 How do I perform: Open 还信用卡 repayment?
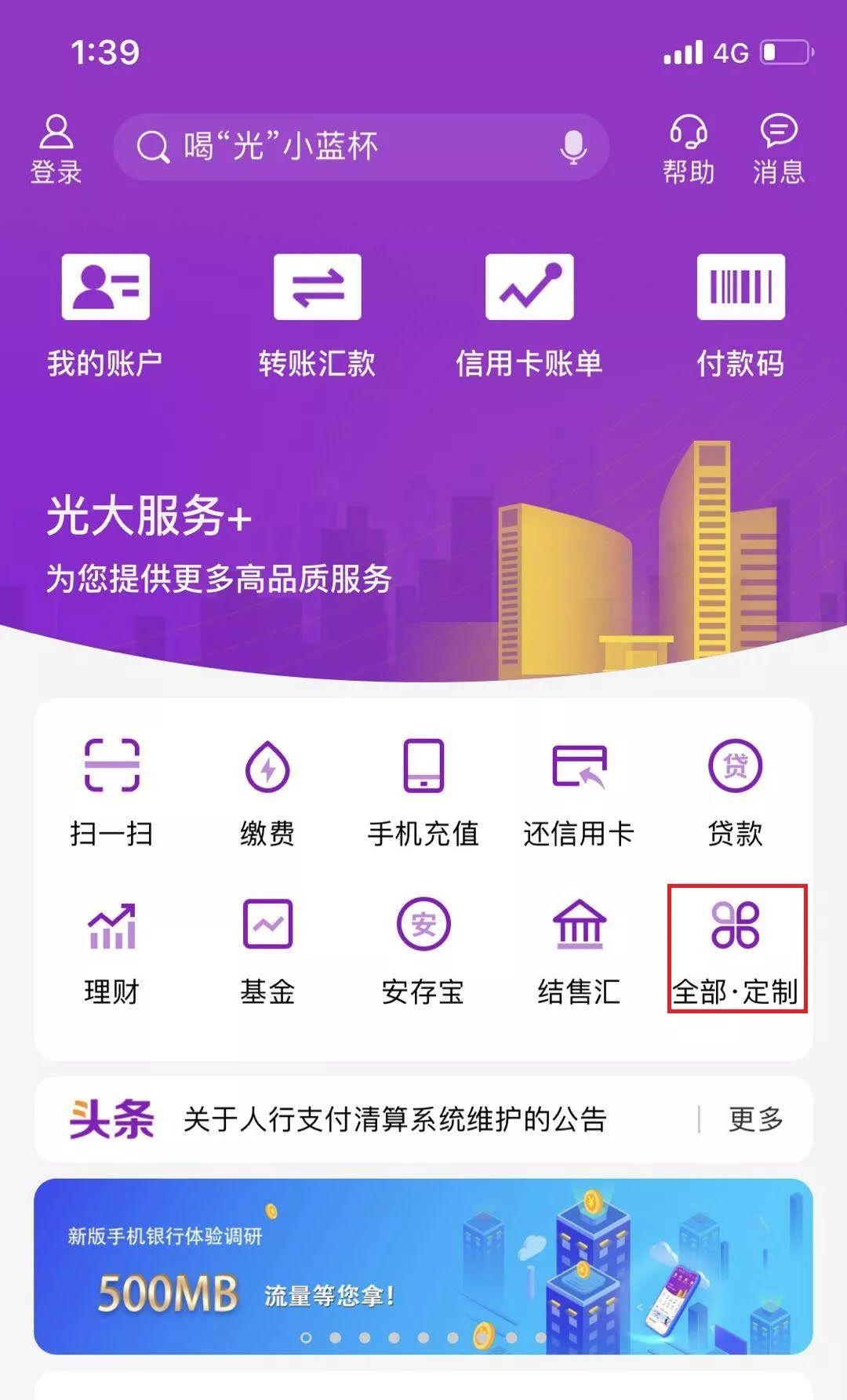(x=579, y=791)
